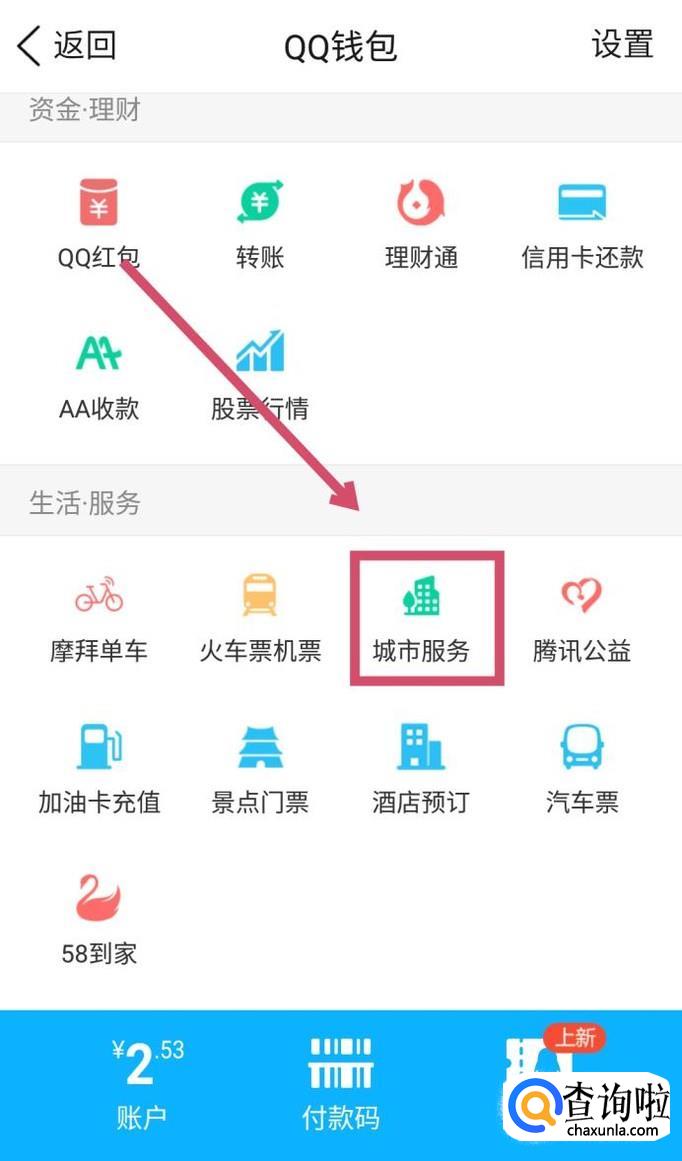Open 酒店预订
Screen dimensions: 682x1161
pos(421,770)
